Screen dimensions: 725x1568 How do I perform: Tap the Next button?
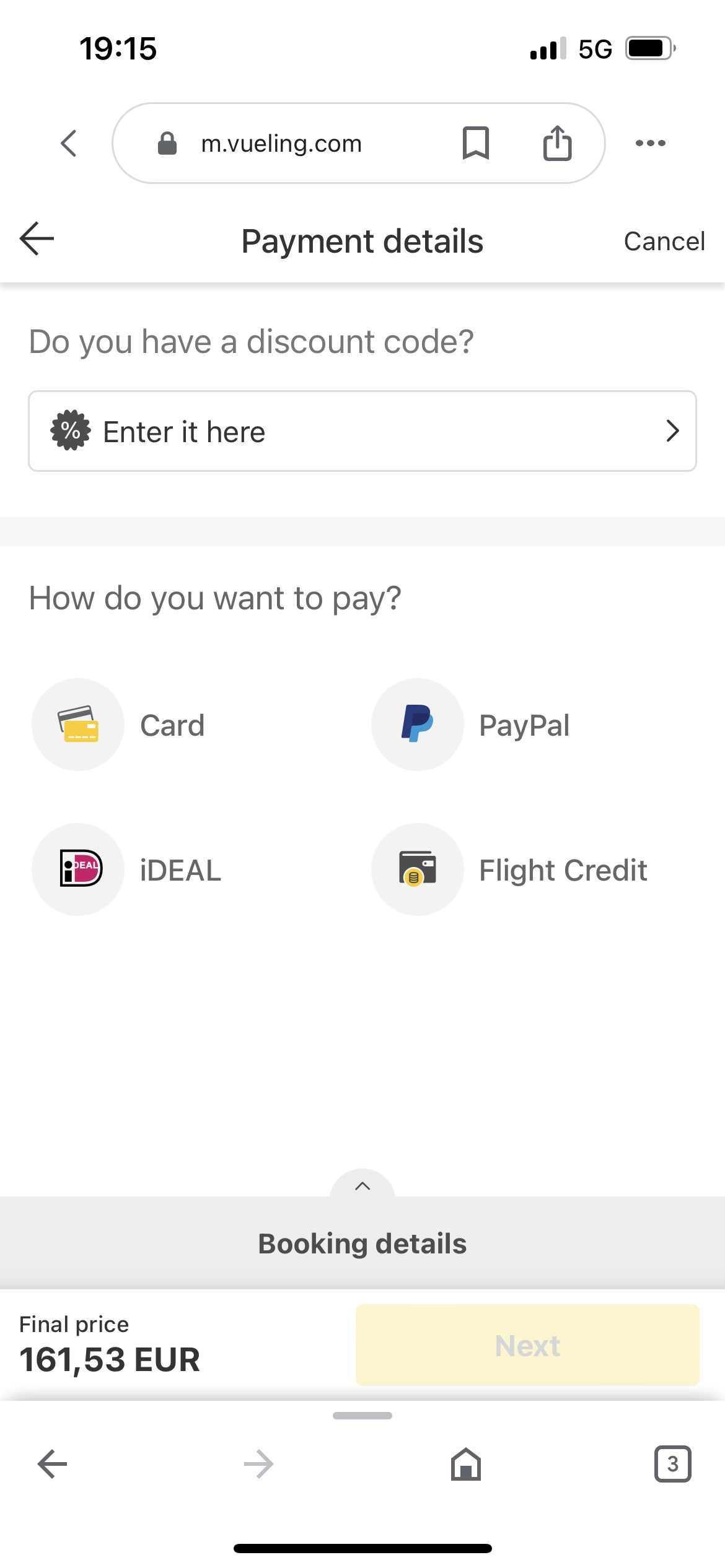pos(527,1345)
